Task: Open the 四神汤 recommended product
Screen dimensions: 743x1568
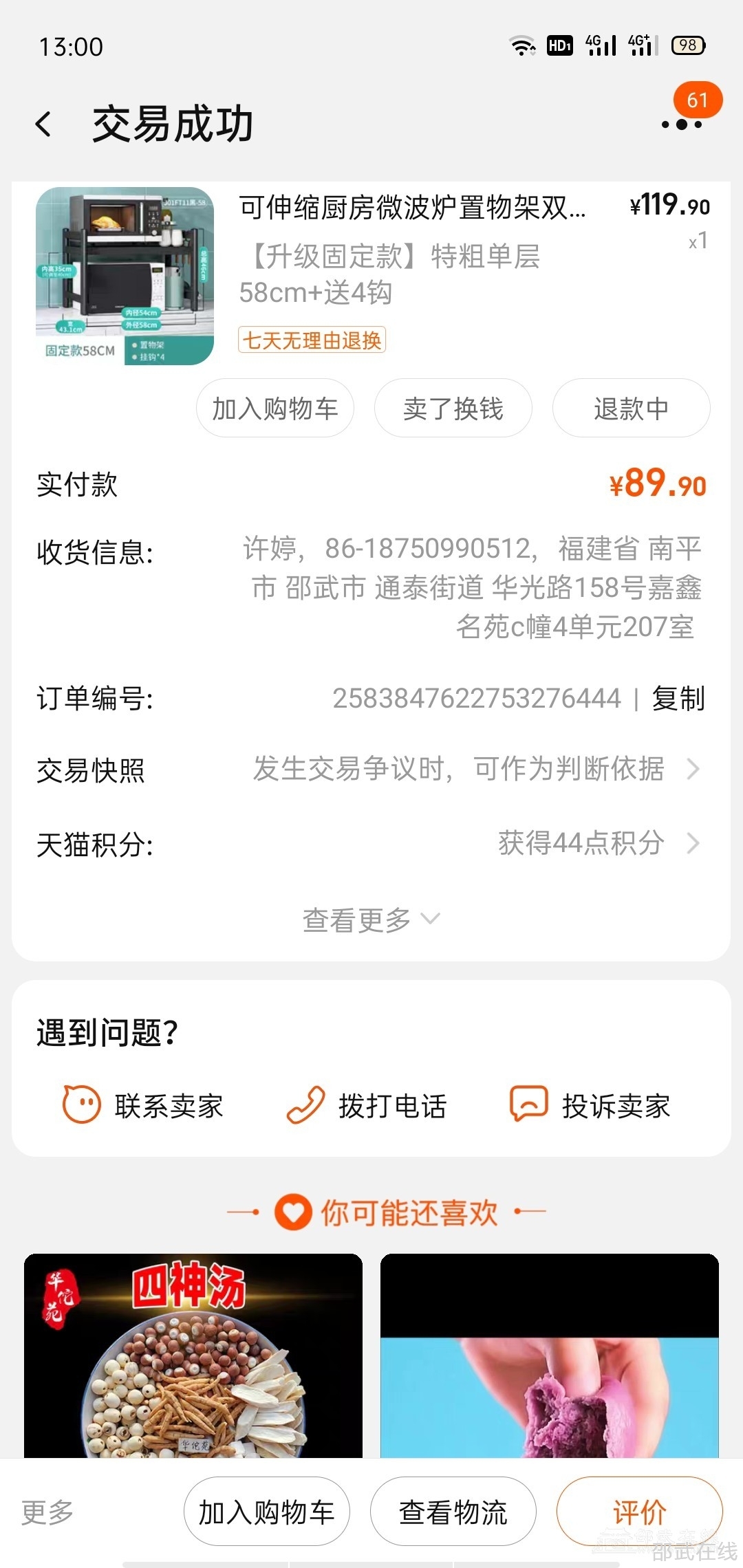Action: click(193, 1355)
